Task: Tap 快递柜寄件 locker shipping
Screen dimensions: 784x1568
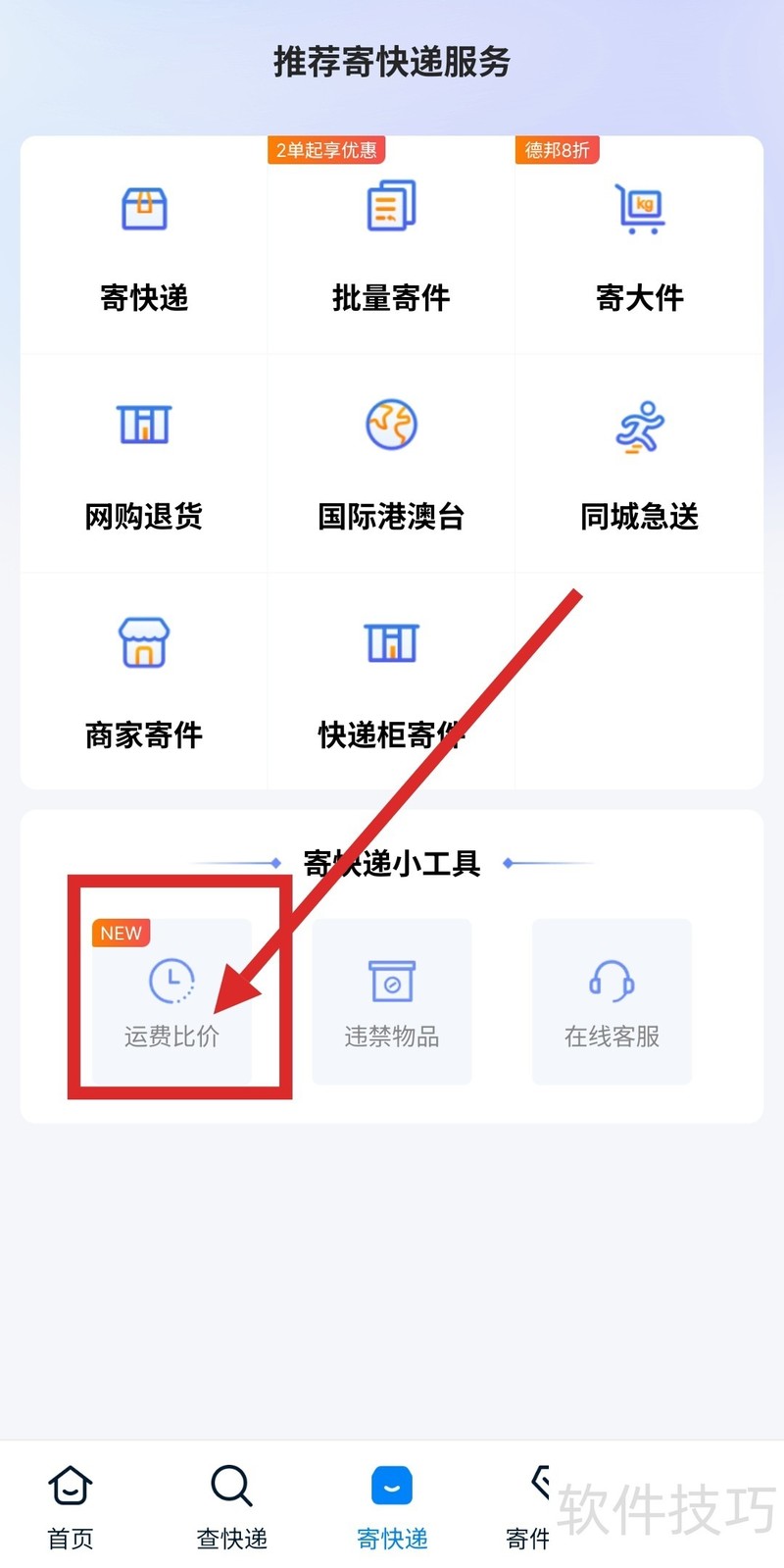Action: click(391, 682)
